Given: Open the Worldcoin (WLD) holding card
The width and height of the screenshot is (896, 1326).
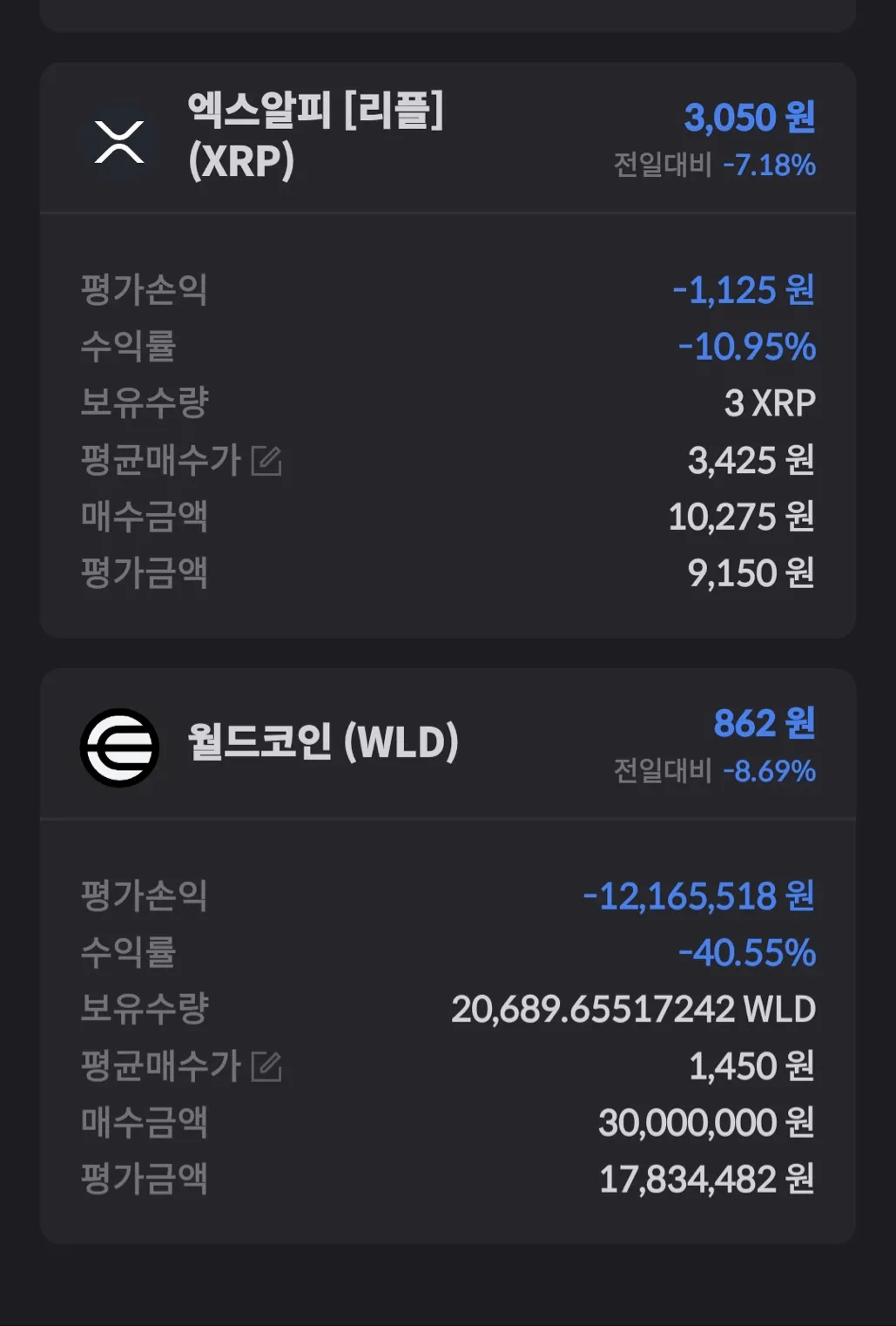Looking at the screenshot, I should pos(322,744).
